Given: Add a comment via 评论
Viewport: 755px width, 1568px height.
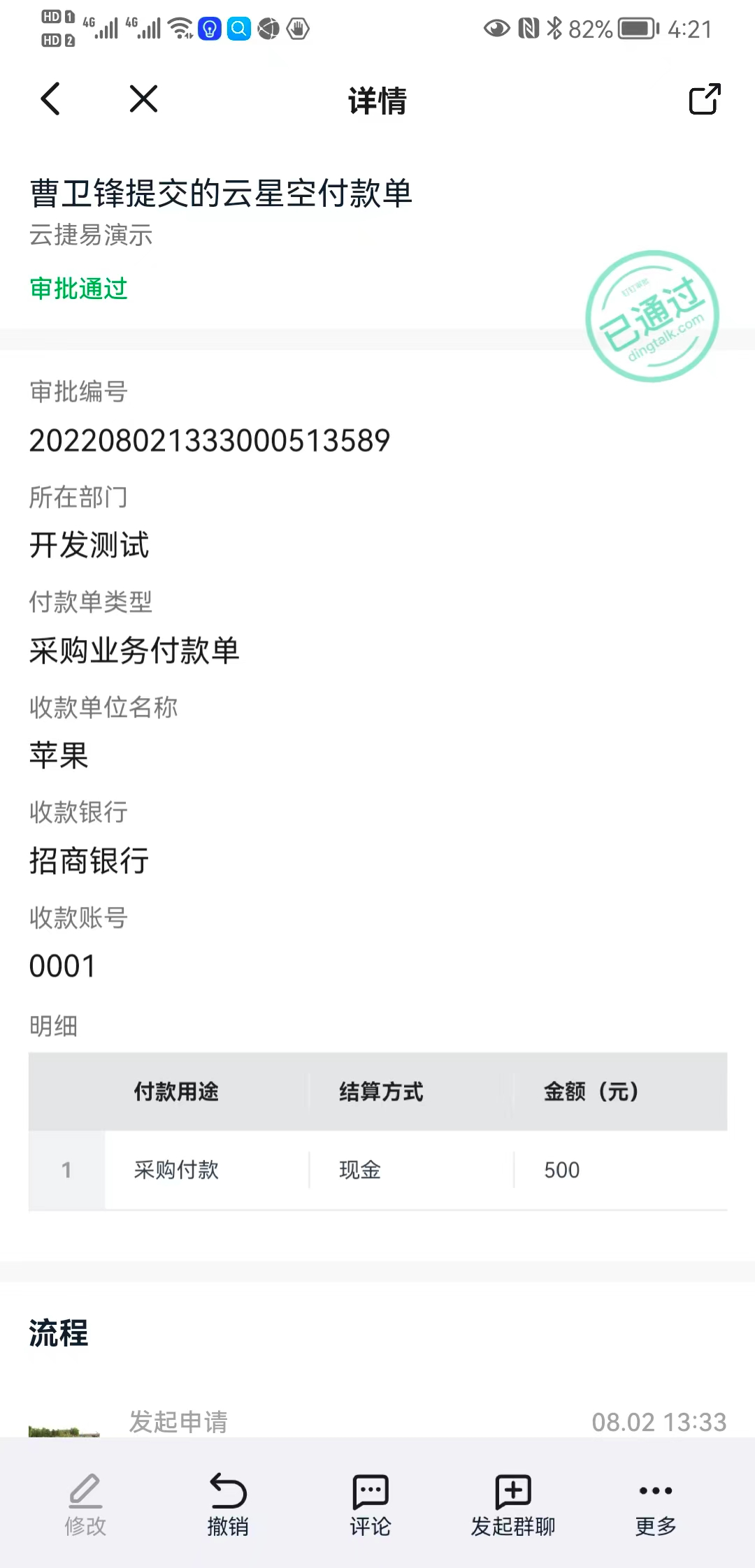Looking at the screenshot, I should [371, 1504].
